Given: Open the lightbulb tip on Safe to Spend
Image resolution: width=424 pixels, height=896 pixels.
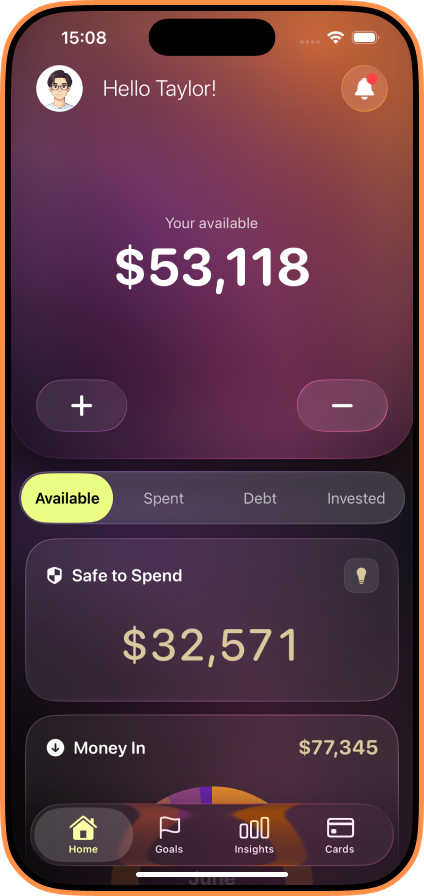Looking at the screenshot, I should click(361, 575).
